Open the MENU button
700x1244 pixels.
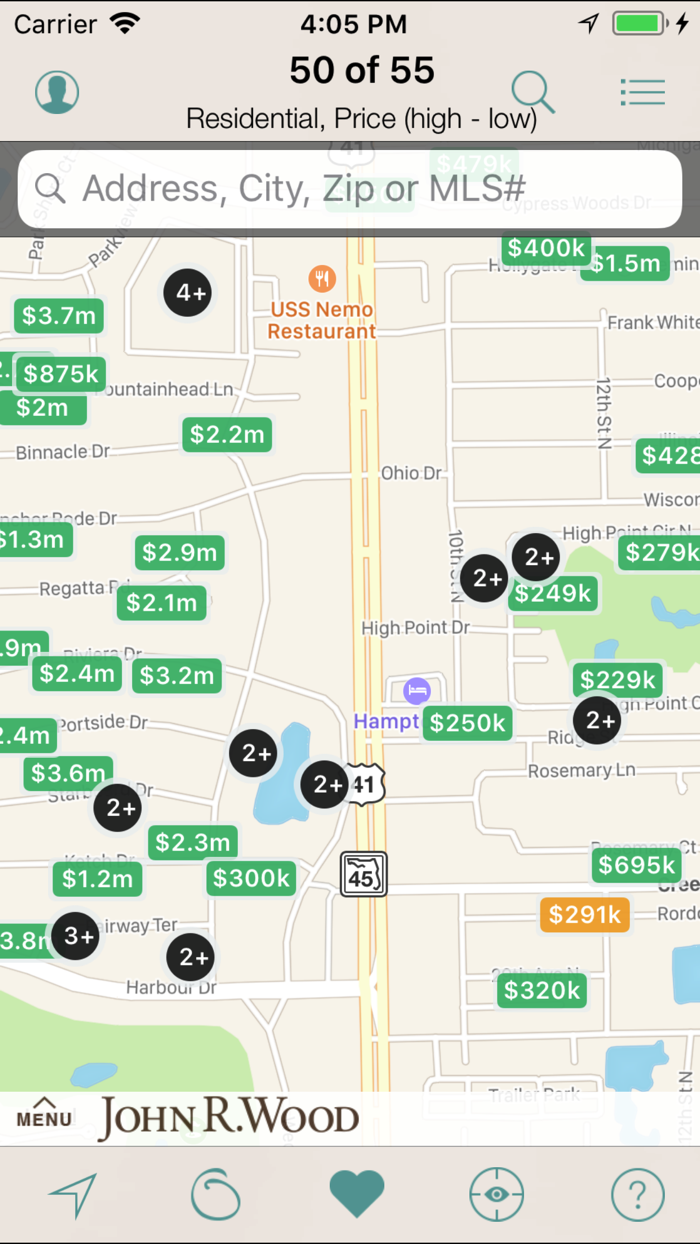click(44, 1115)
